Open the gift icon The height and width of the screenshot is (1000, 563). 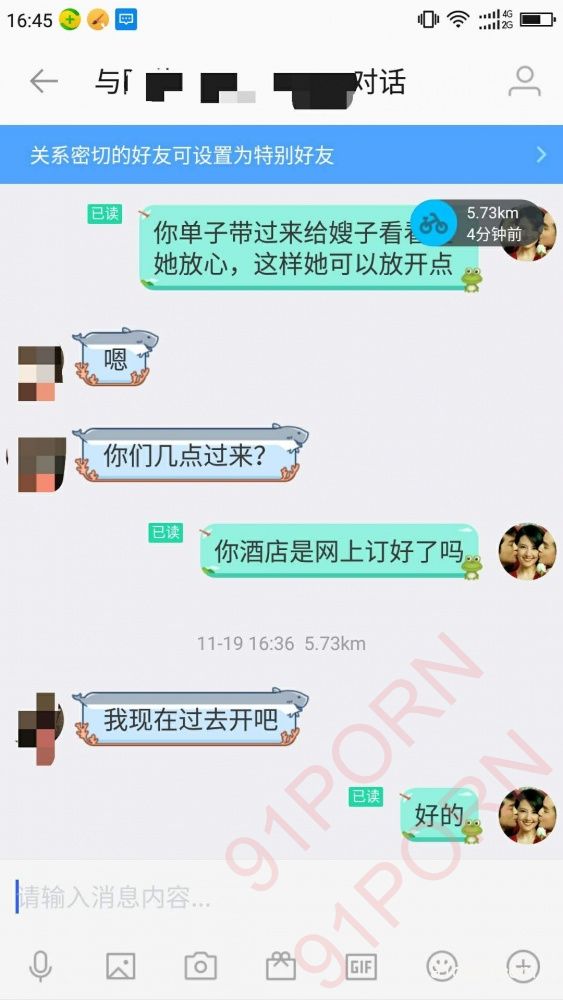(281, 966)
